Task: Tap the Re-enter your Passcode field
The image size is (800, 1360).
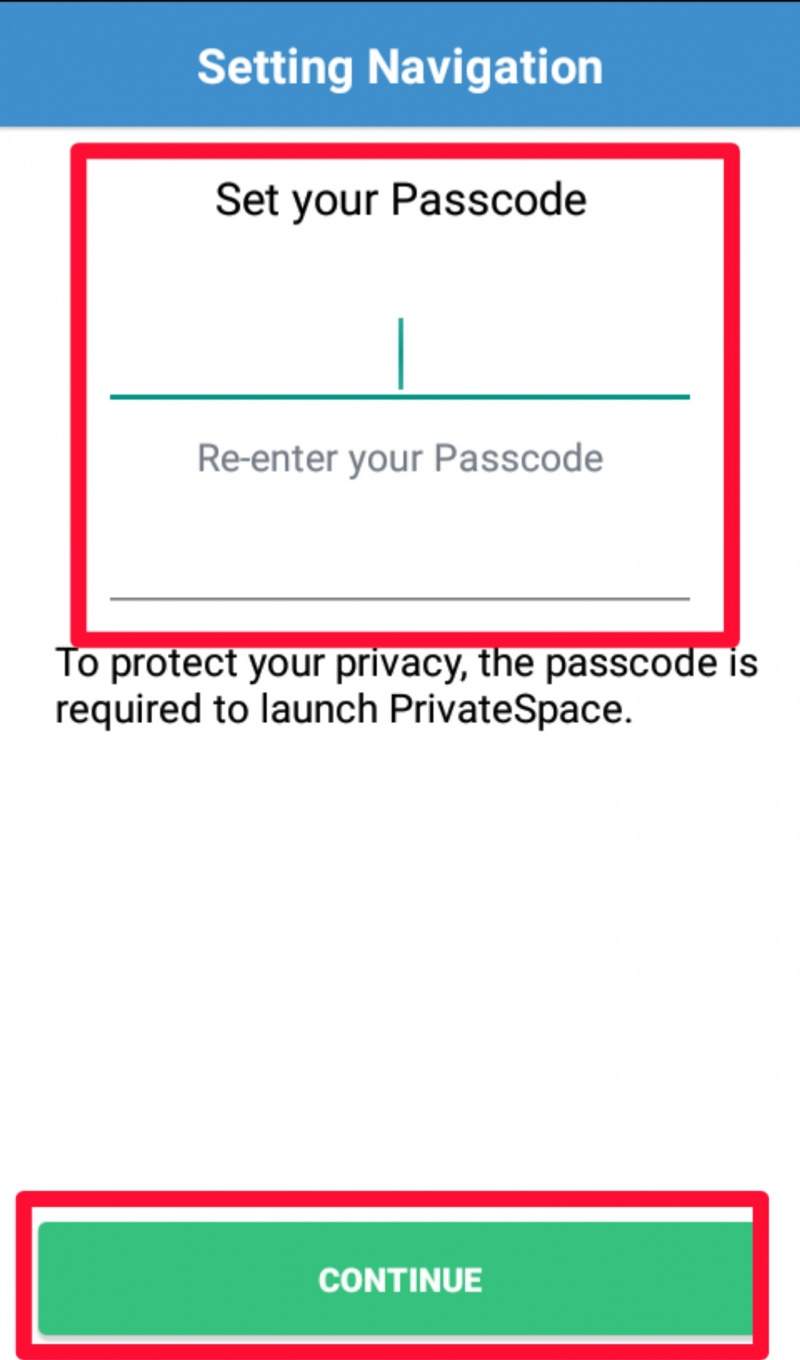Action: pyautogui.click(x=400, y=560)
